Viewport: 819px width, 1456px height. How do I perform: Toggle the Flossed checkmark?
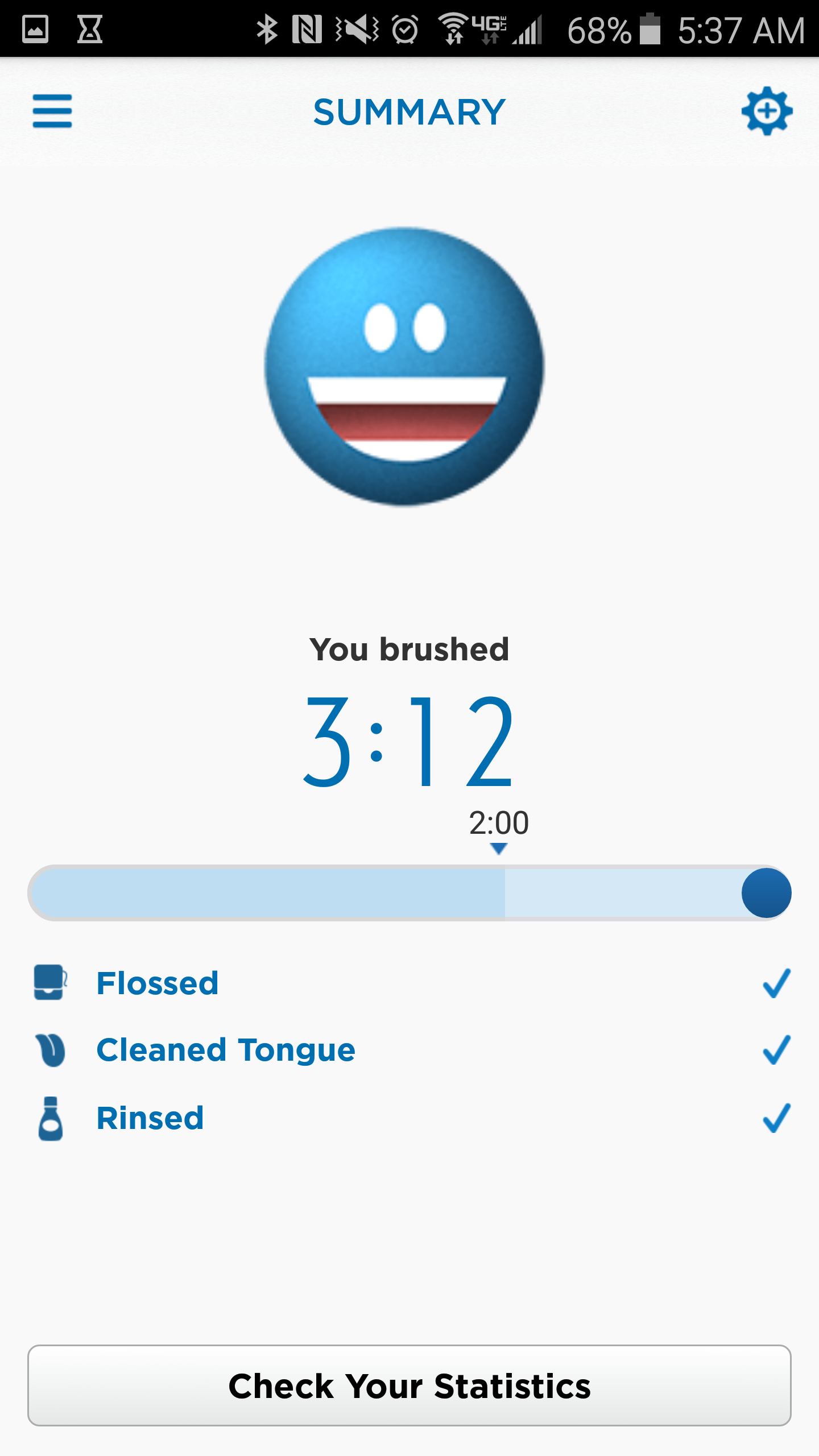click(x=776, y=983)
